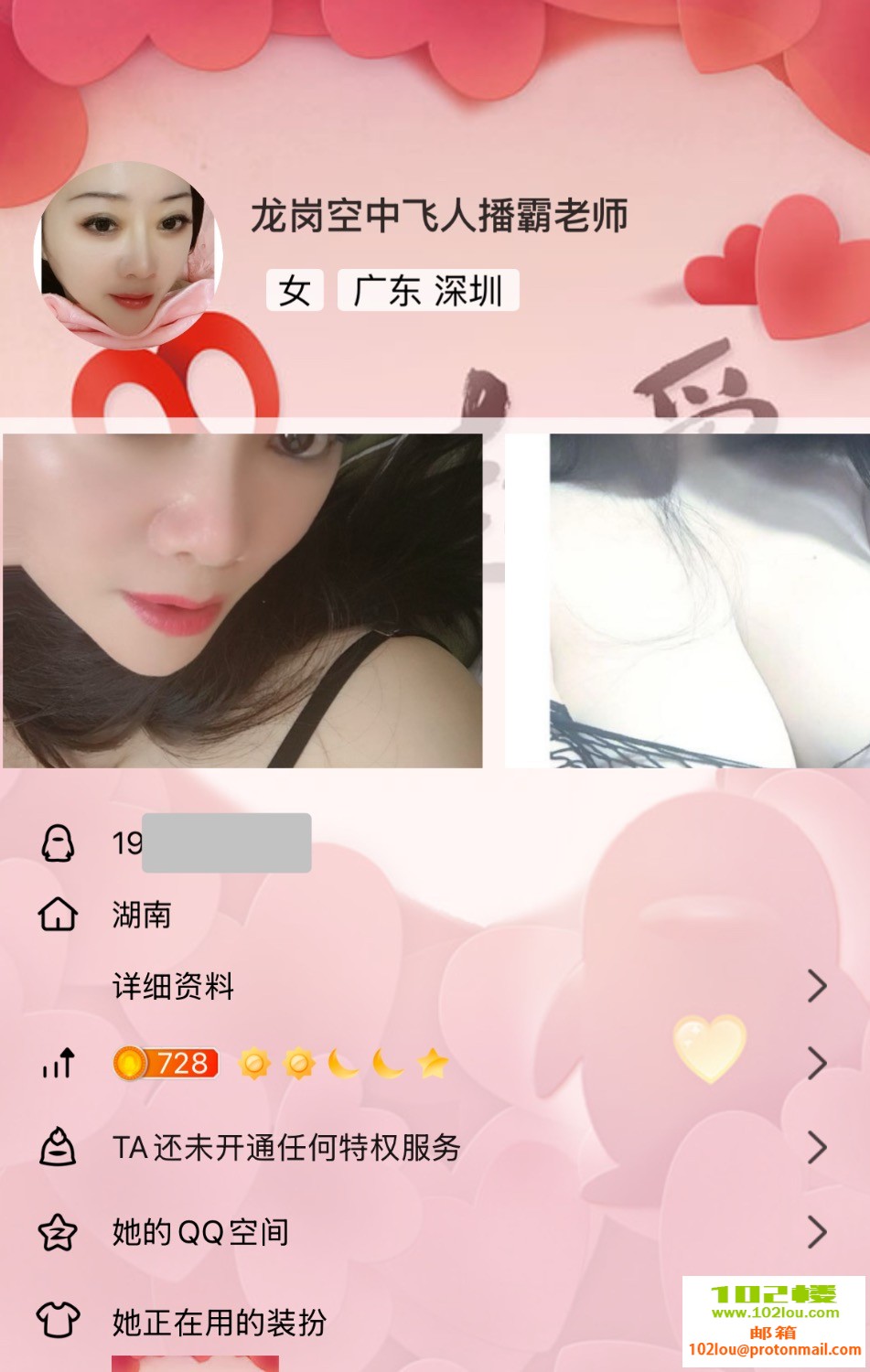
Task: Open the 详细资料 detailed info row
Action: (435, 986)
